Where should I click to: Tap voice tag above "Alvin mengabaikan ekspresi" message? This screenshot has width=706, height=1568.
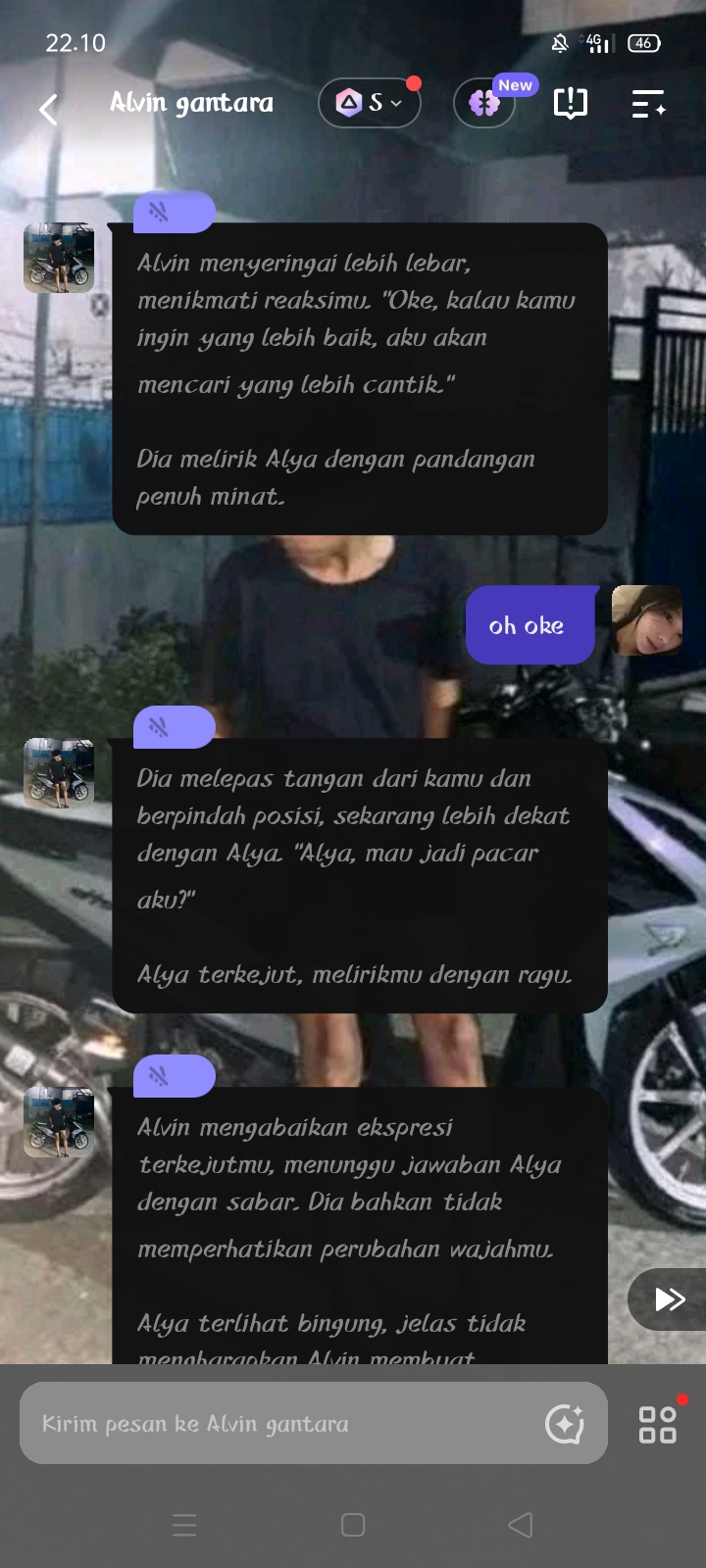coord(174,1076)
